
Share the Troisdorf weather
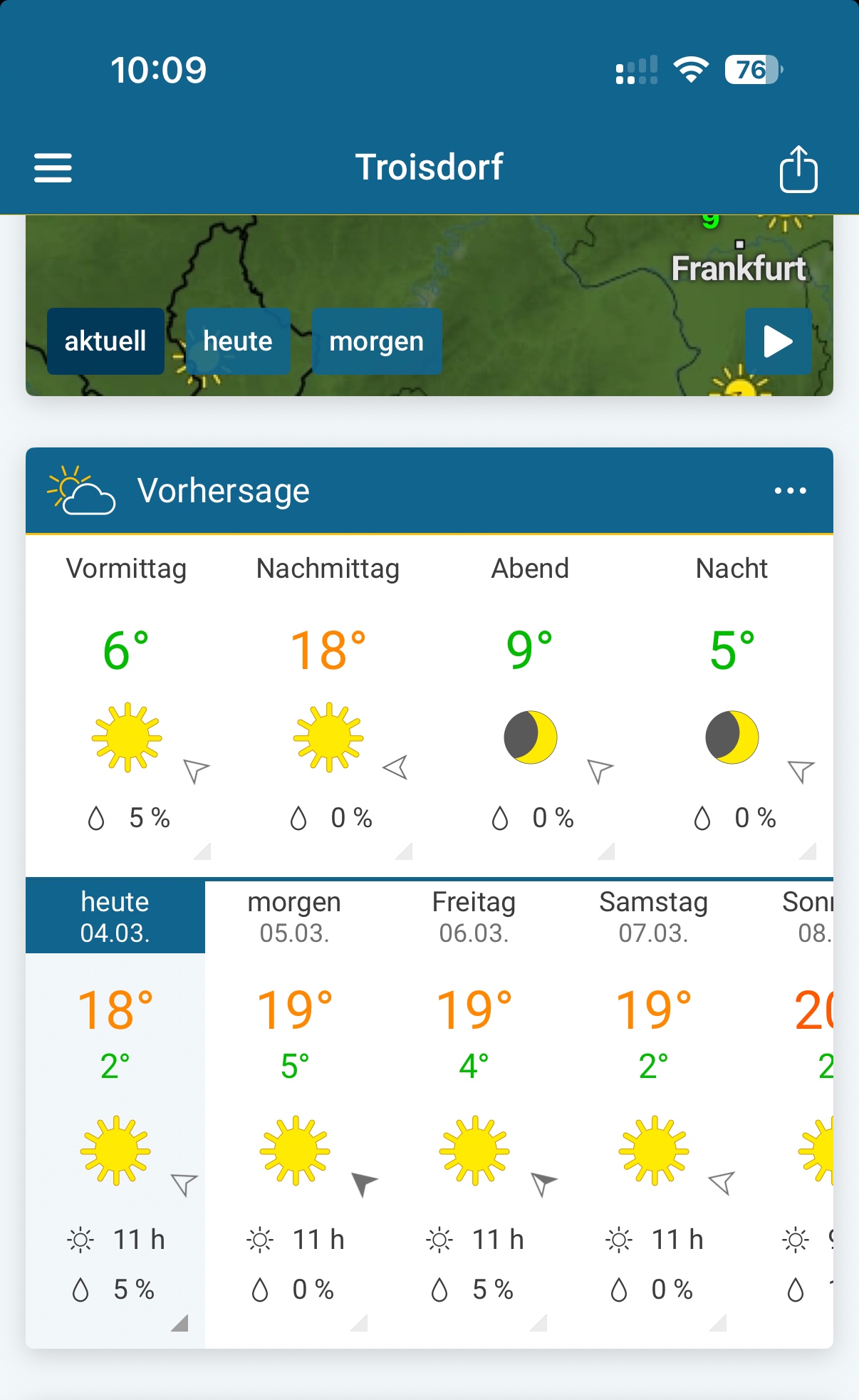tap(798, 170)
